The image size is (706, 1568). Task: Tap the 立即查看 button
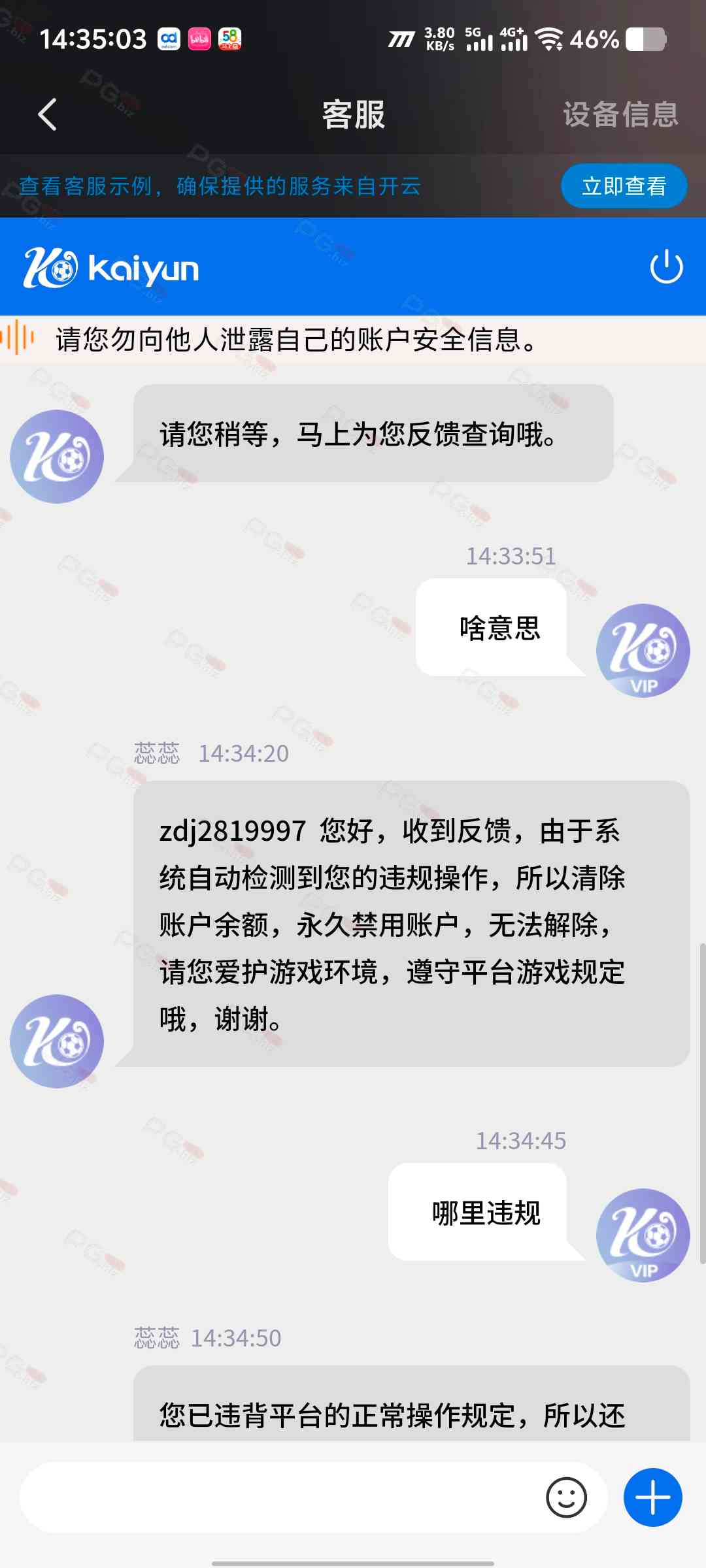pos(624,186)
